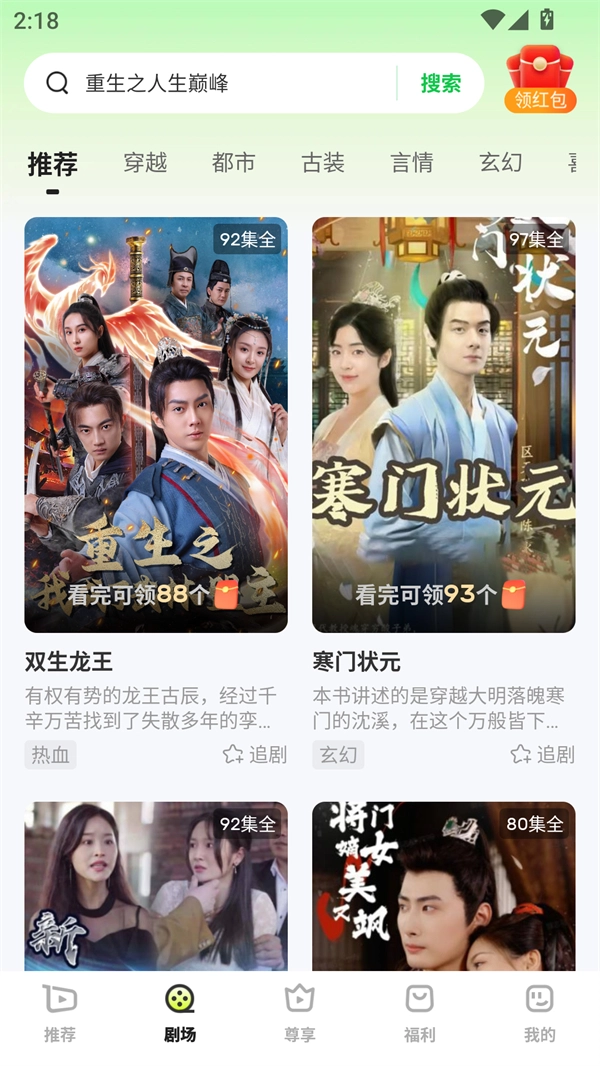Open the 80集全 drama poster
The height and width of the screenshot is (1066, 600).
click(444, 885)
